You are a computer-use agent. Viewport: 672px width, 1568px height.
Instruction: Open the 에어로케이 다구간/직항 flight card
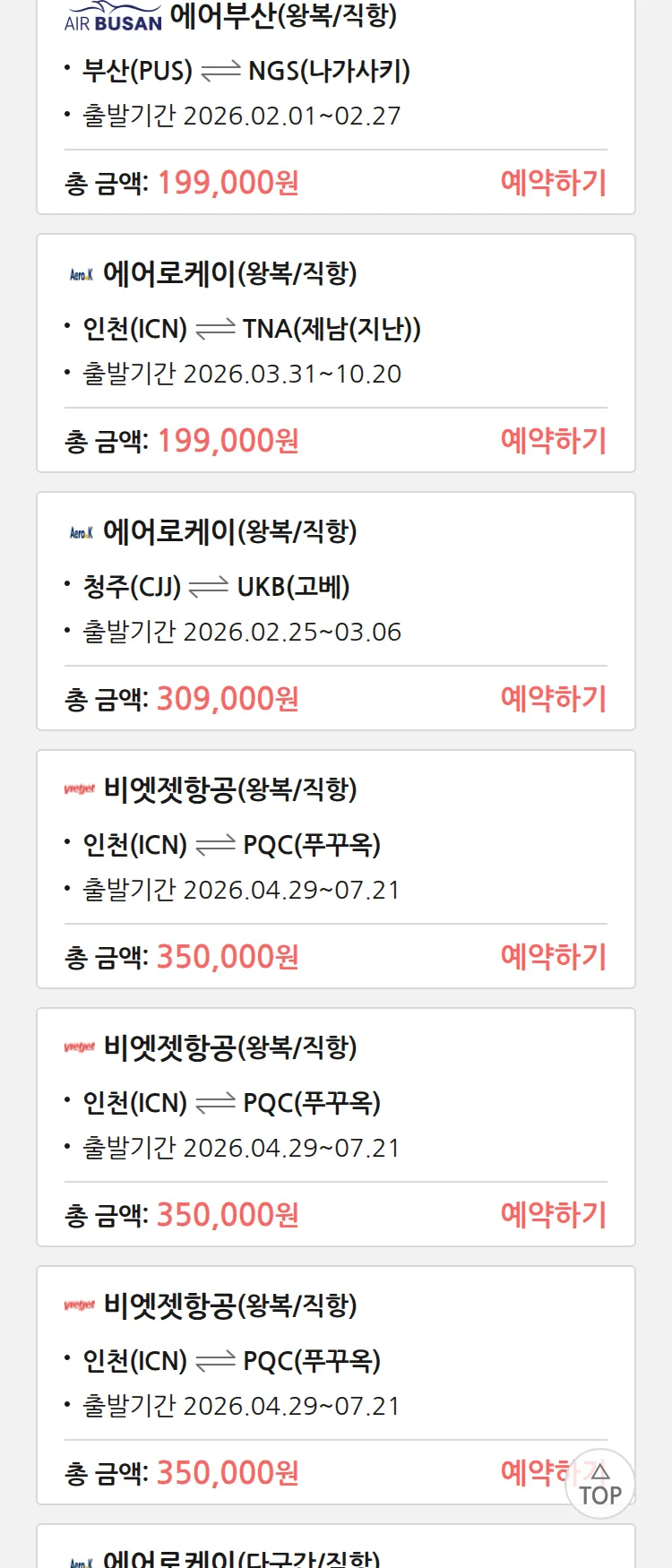[242, 1557]
